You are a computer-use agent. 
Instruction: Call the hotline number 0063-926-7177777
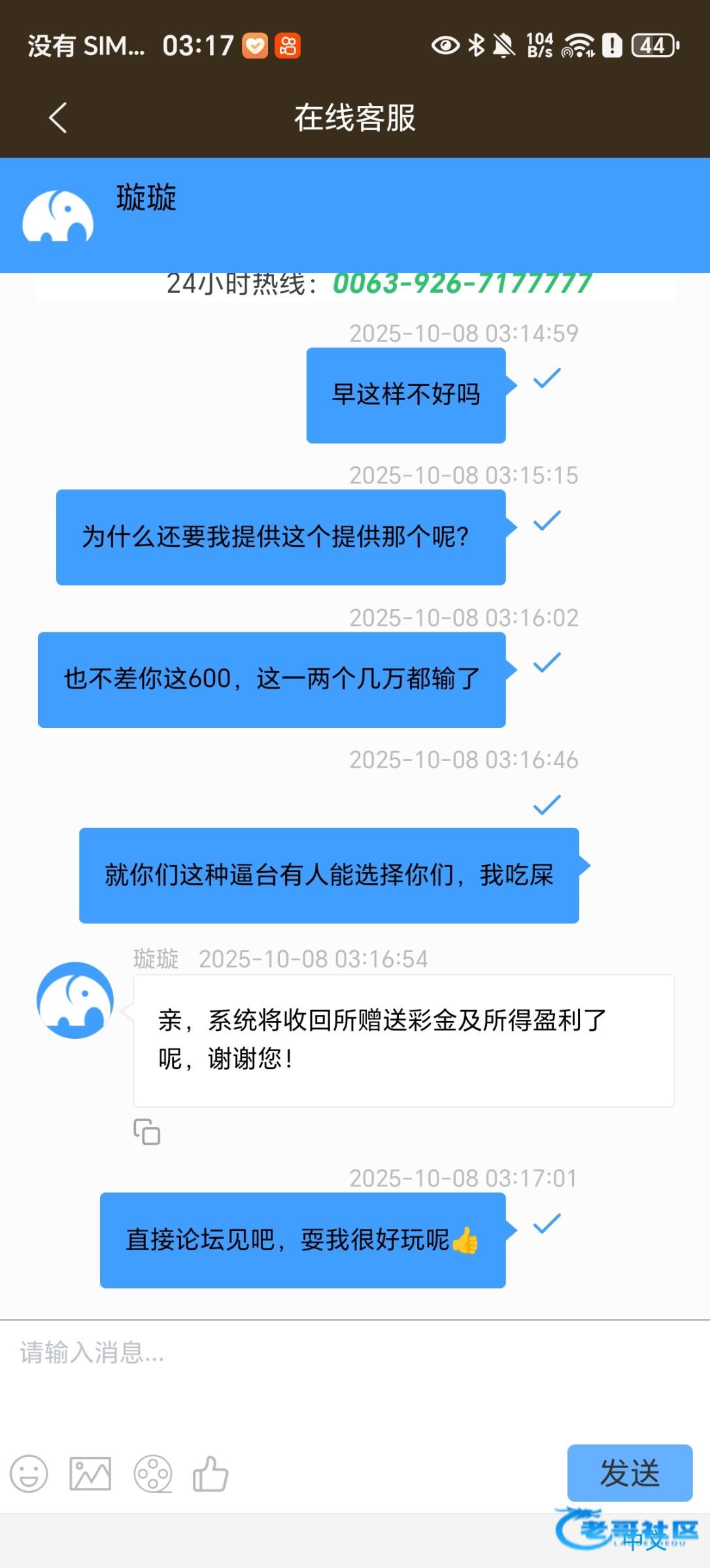pos(462,284)
